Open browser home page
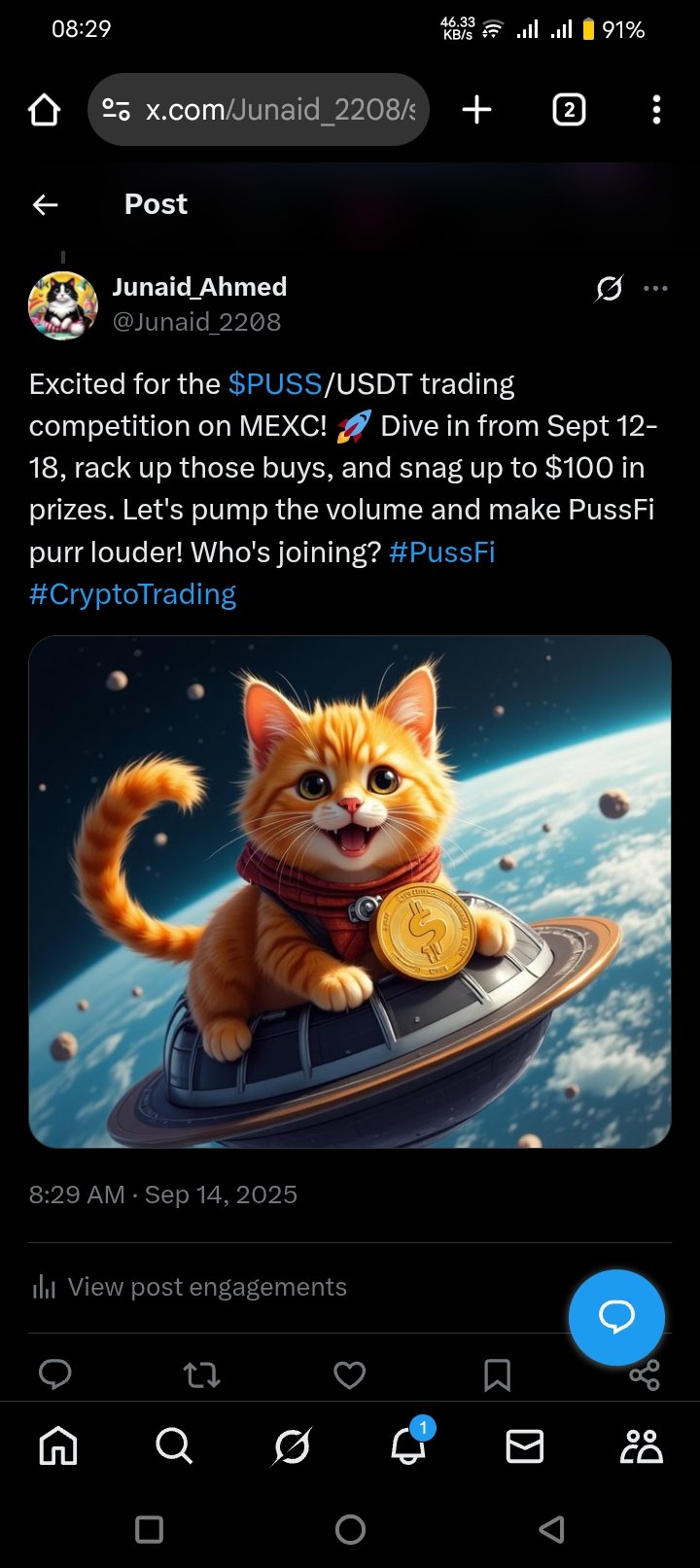The width and height of the screenshot is (700, 1568). coord(44,110)
